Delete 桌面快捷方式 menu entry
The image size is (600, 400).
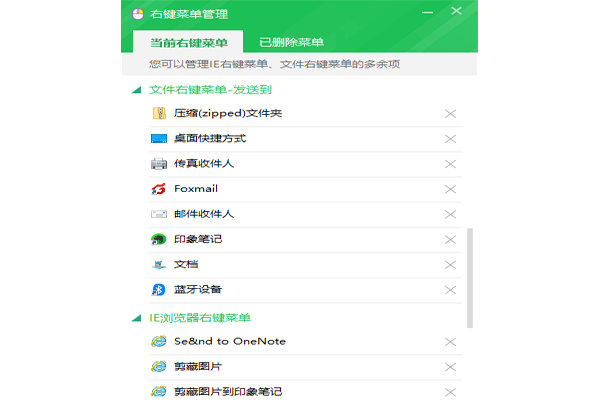point(450,138)
